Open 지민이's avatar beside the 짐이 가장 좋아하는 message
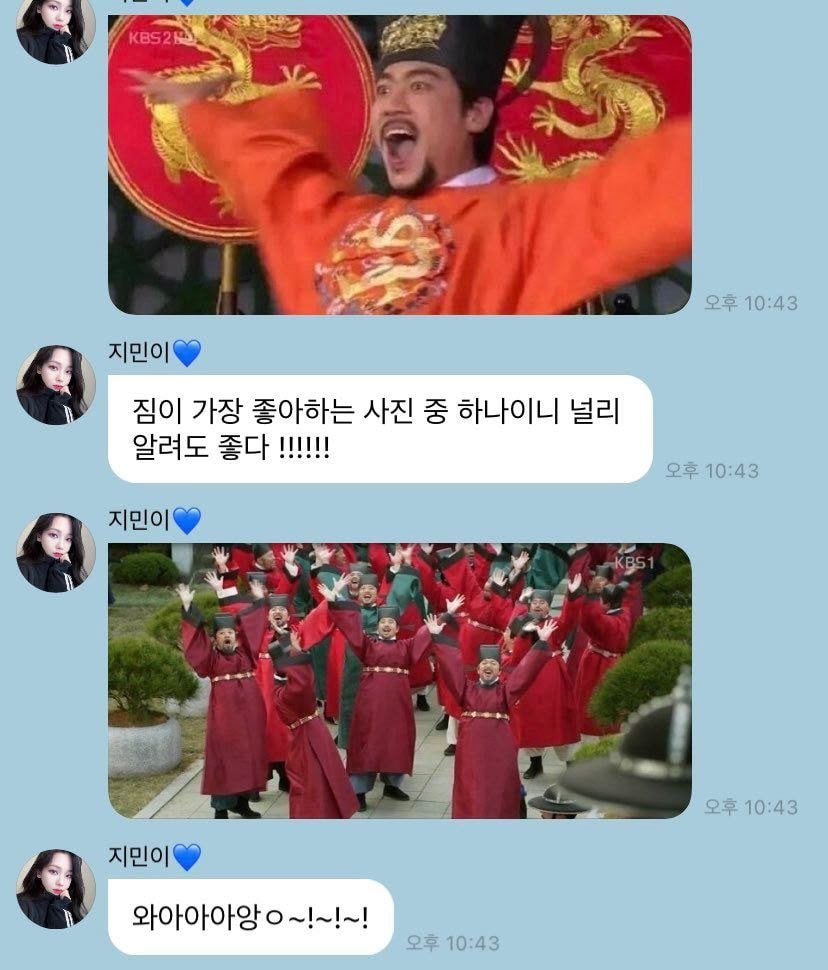 (x=56, y=385)
